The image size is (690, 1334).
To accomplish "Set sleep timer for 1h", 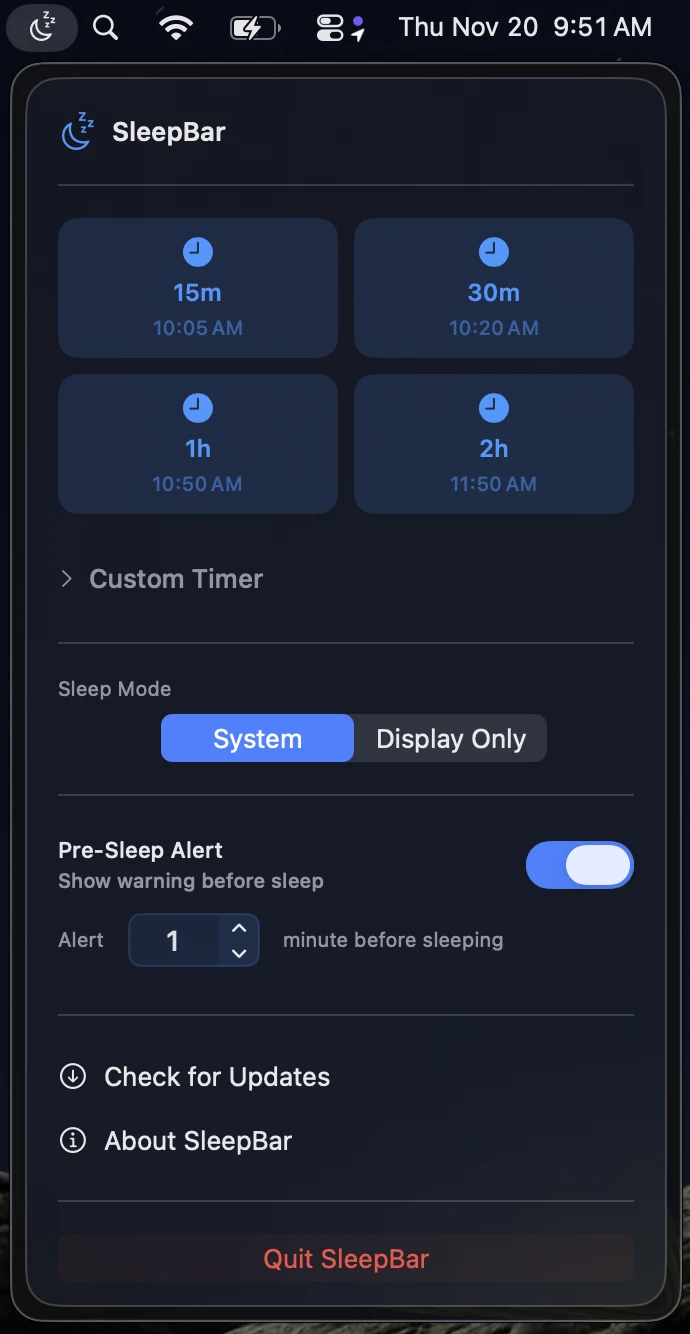I will (x=198, y=444).
